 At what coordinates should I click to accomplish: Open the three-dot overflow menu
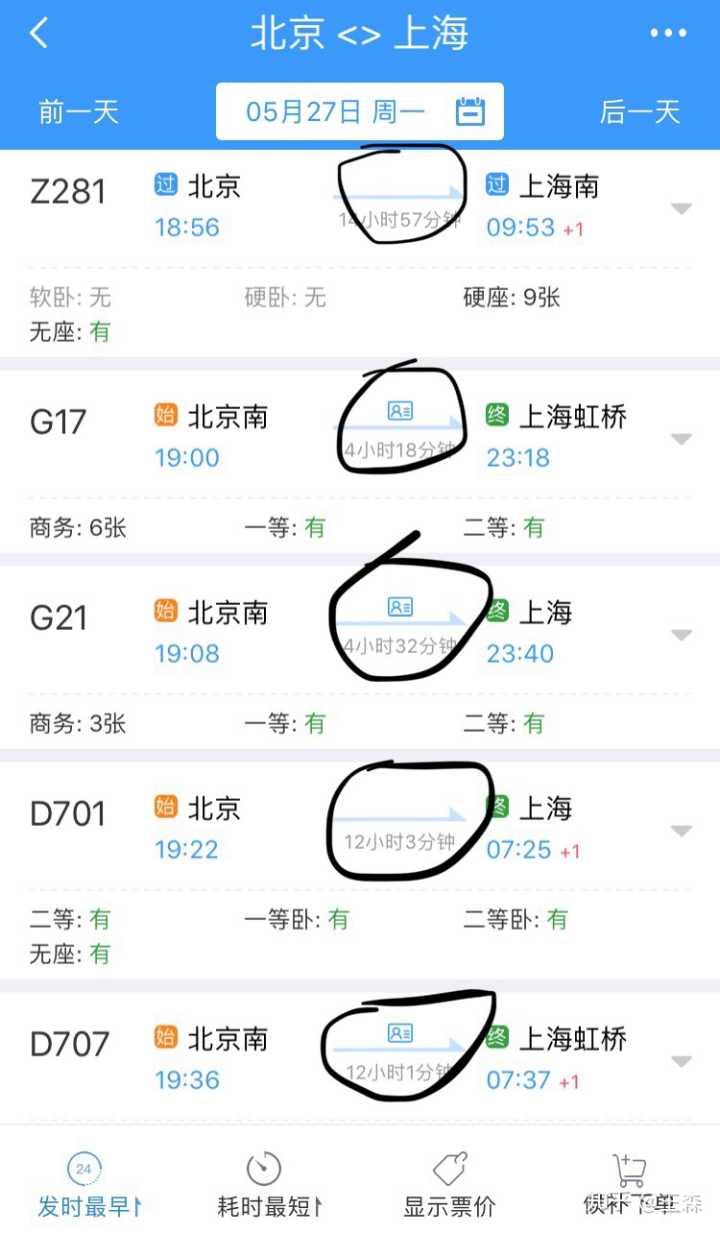coord(668,34)
